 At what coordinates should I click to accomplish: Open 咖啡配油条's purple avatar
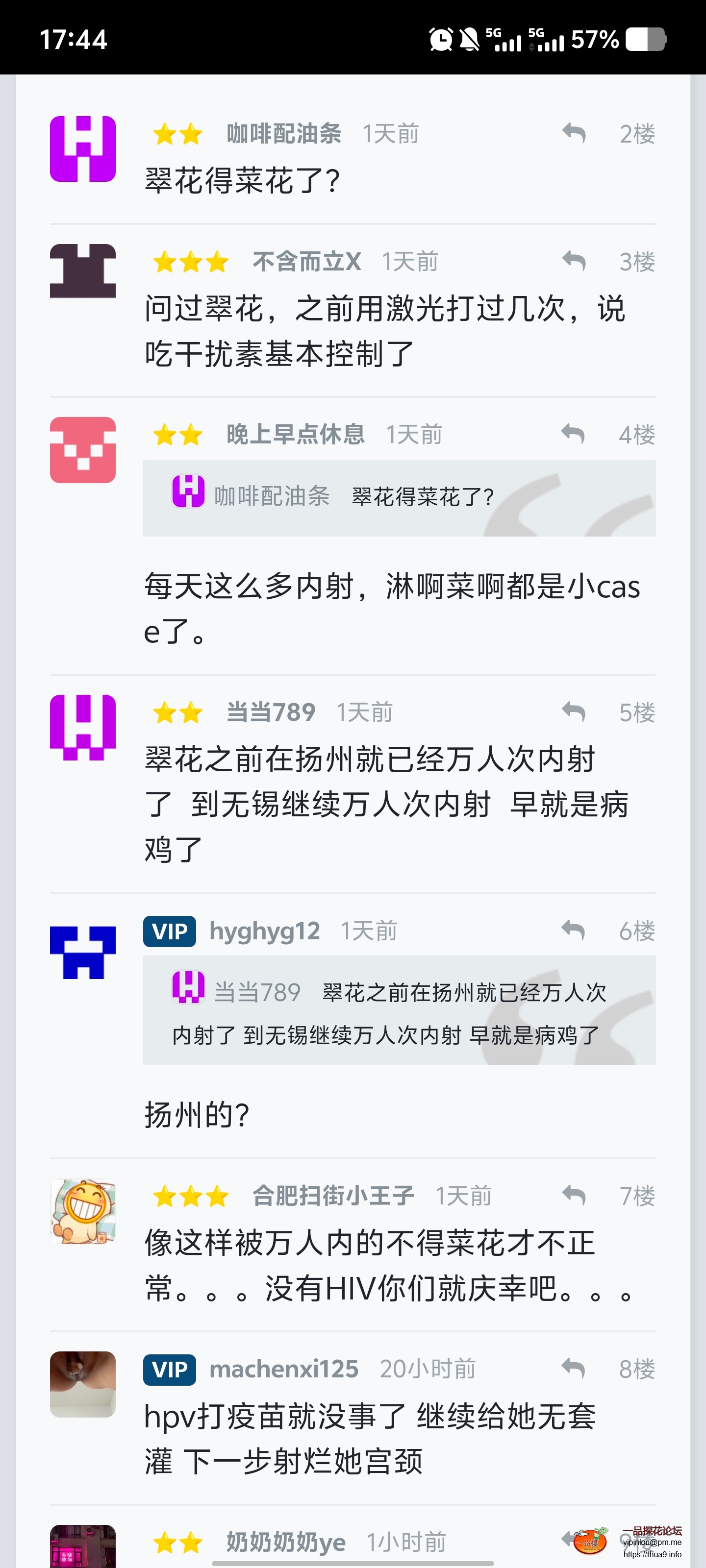click(x=83, y=149)
